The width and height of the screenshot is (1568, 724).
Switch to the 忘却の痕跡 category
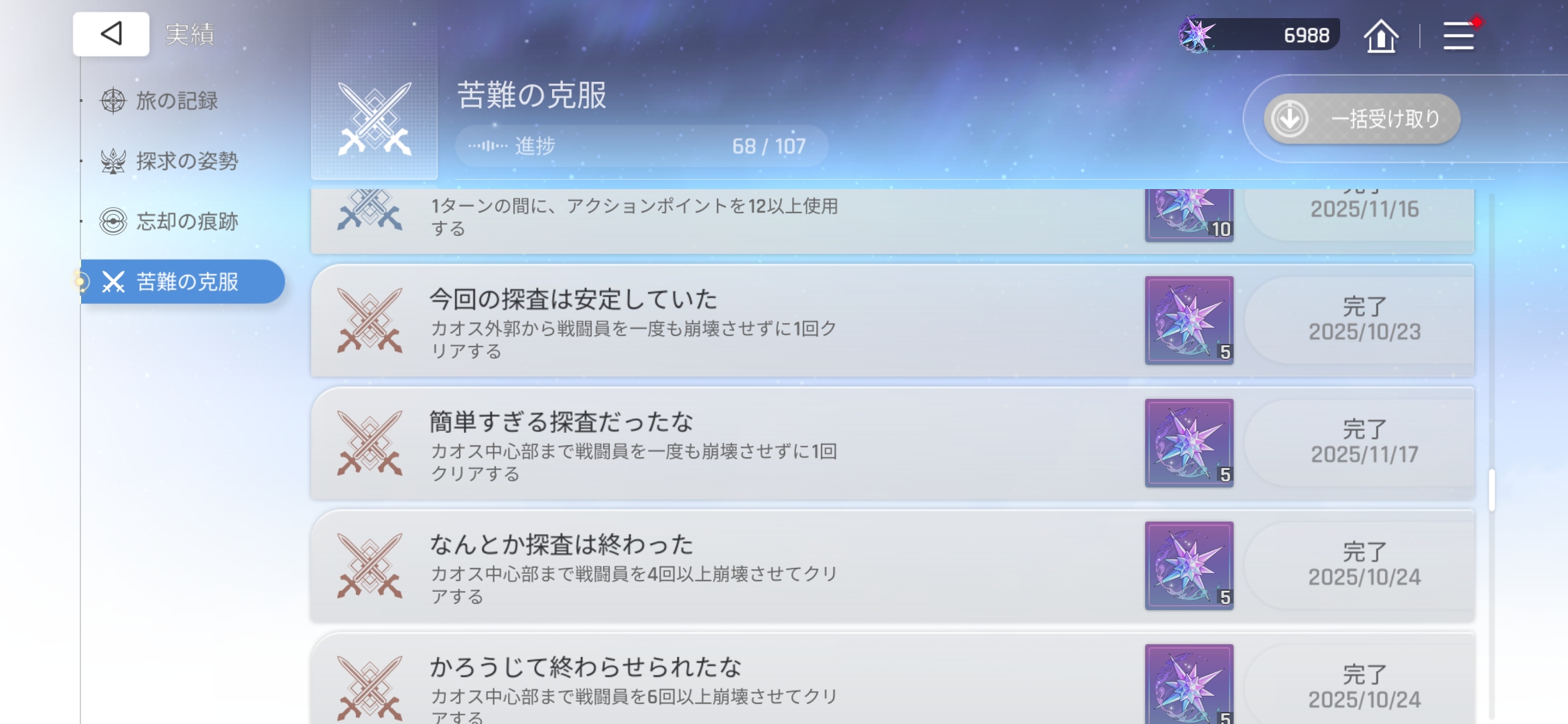click(x=186, y=222)
